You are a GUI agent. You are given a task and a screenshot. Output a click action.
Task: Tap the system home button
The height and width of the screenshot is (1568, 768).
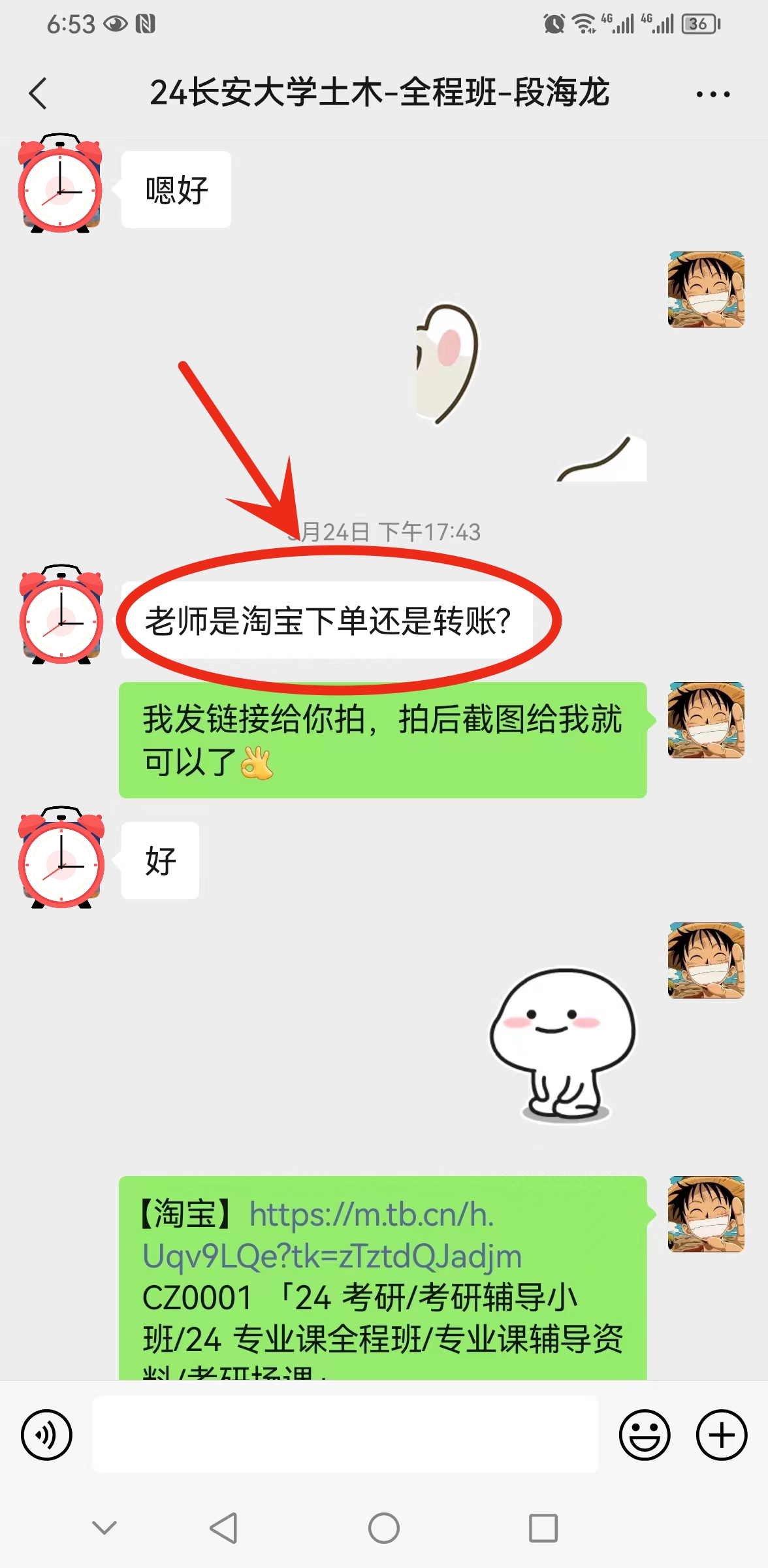pos(384,1528)
